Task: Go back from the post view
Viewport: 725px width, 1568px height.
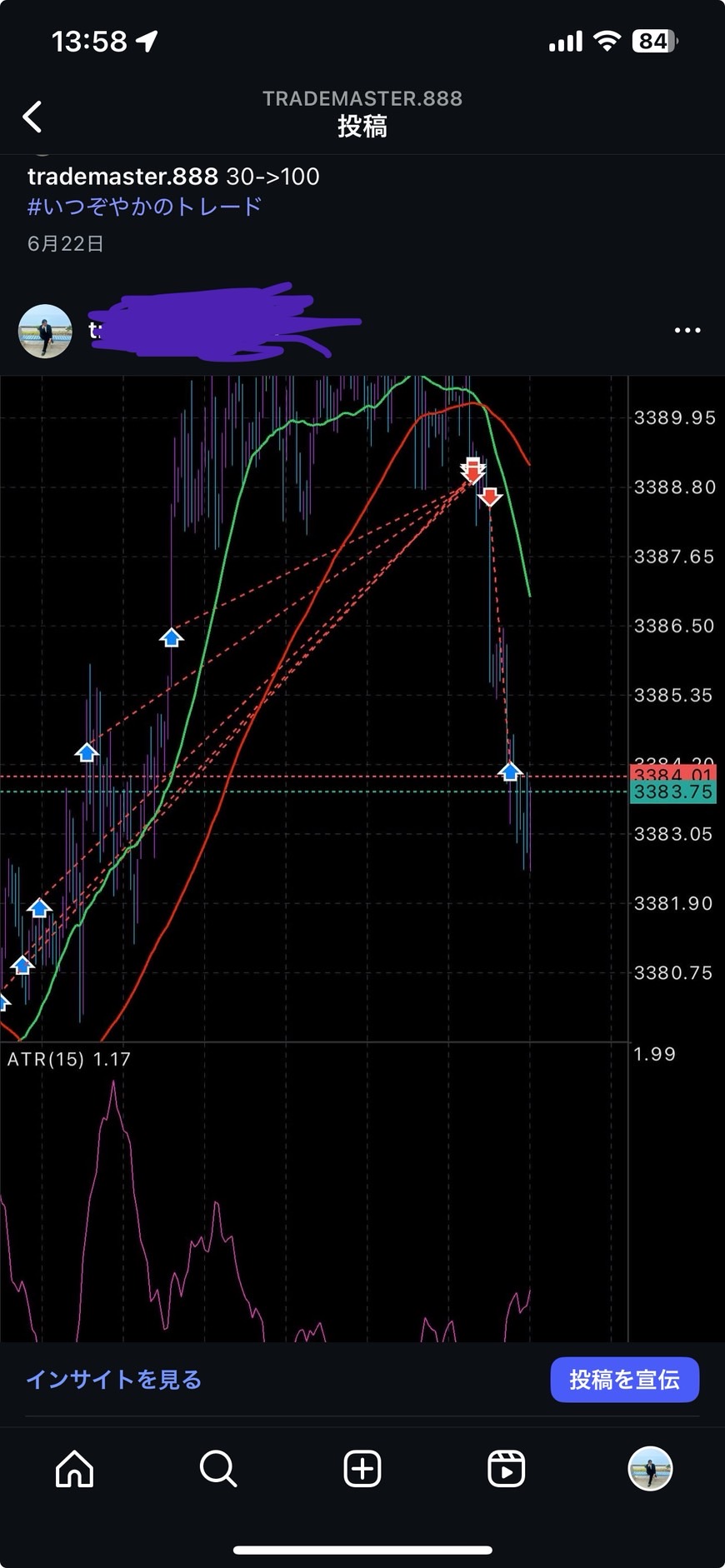Action: (32, 117)
